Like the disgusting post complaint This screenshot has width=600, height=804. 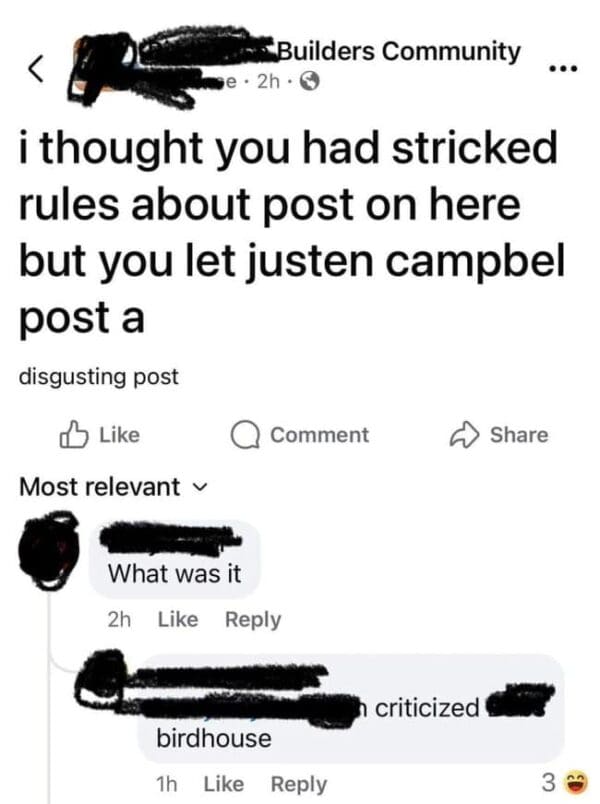pos(99,435)
